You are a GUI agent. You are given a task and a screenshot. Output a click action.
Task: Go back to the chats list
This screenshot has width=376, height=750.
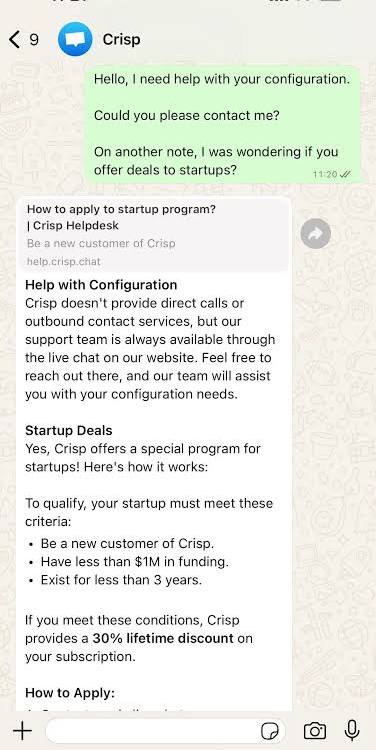(x=23, y=39)
